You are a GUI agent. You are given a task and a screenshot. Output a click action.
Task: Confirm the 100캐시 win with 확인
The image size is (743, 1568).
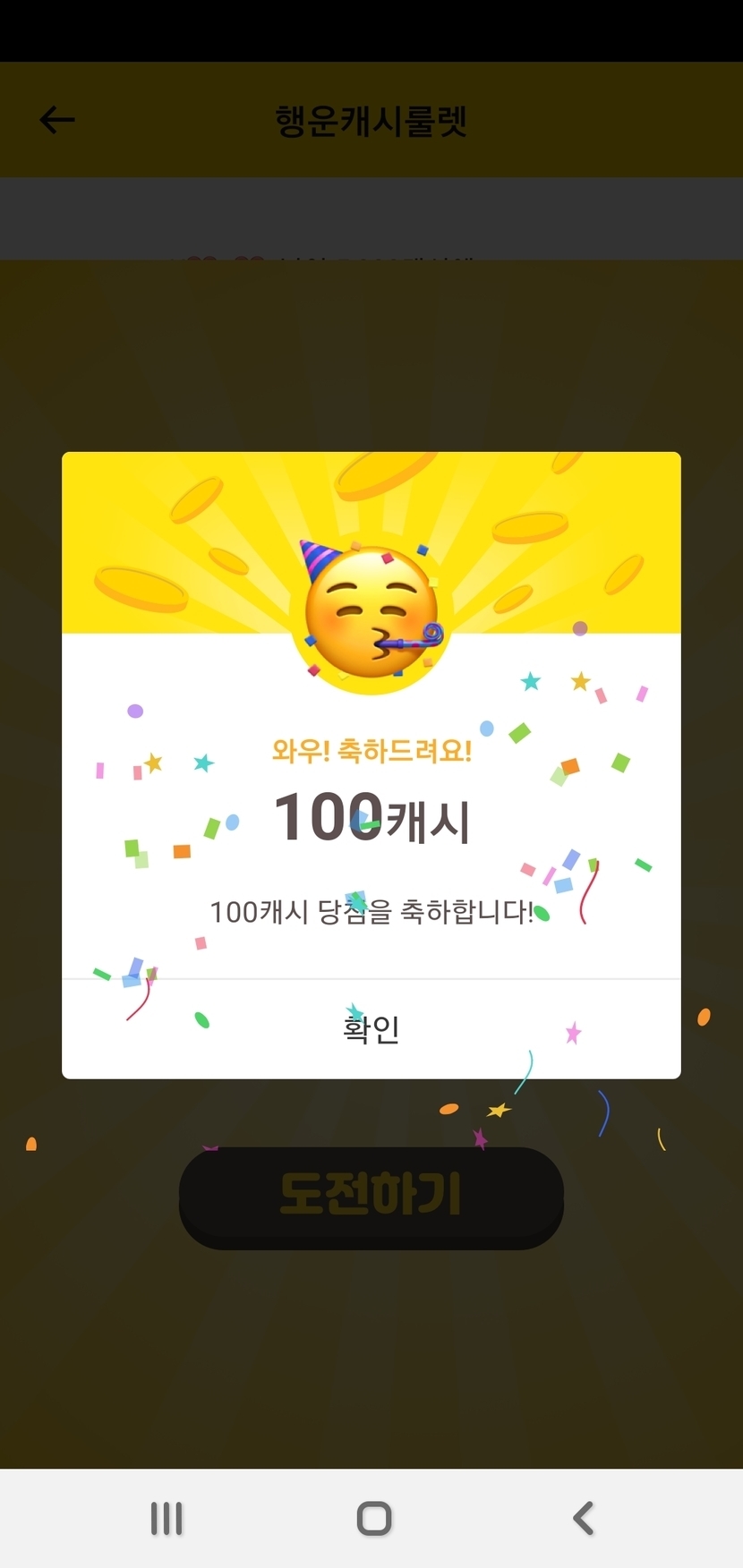(371, 1029)
